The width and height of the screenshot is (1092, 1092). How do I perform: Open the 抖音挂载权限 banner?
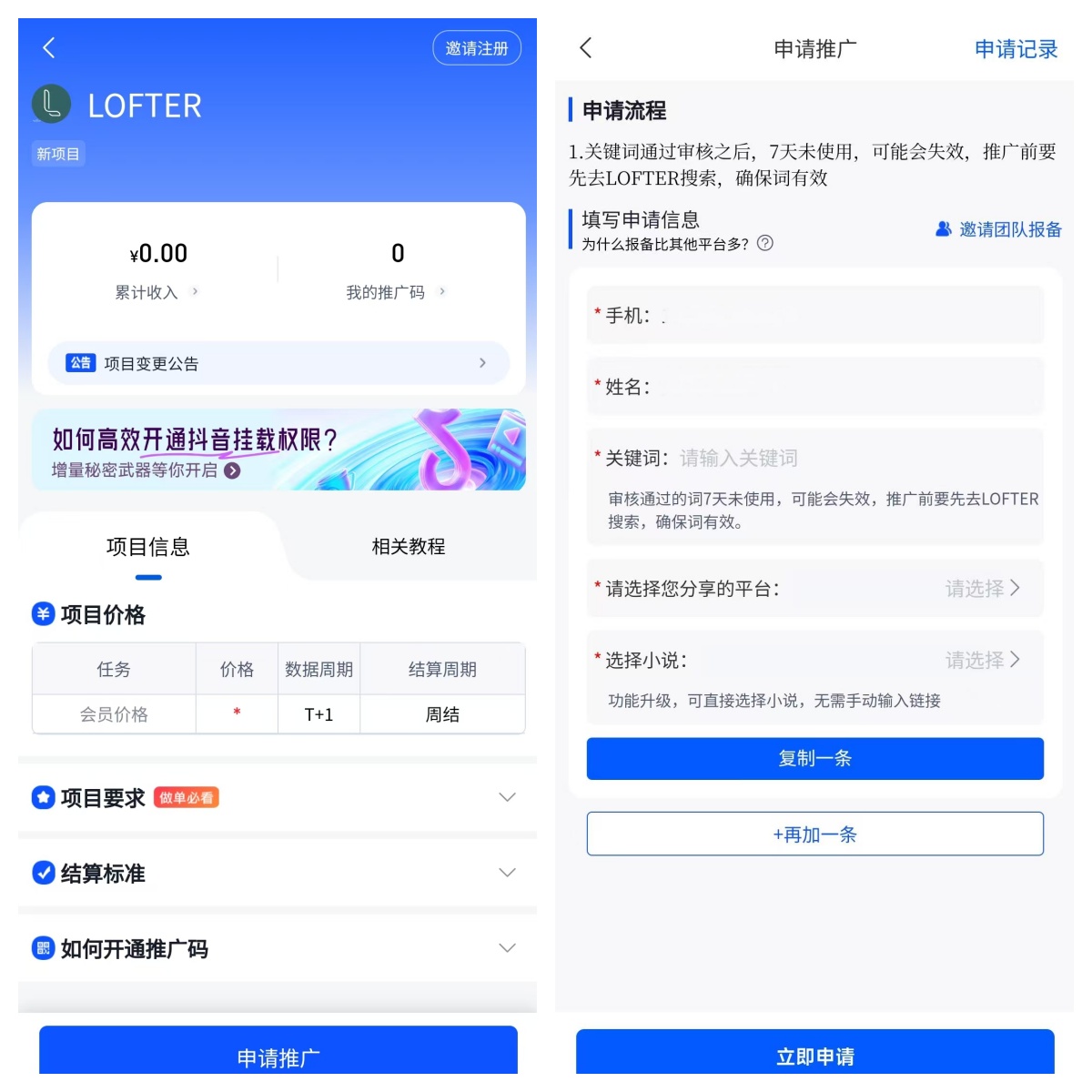pos(278,450)
